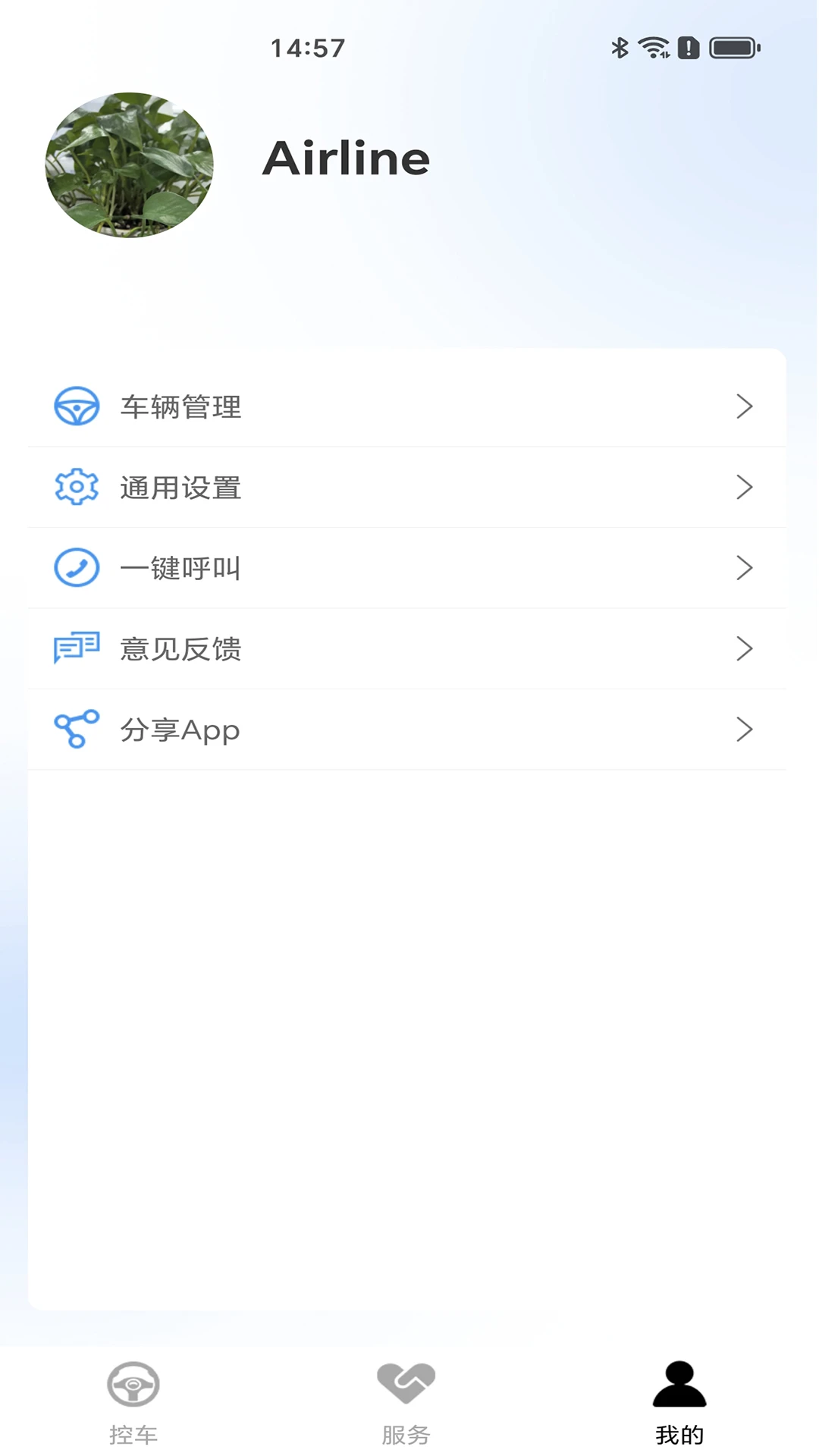The width and height of the screenshot is (819, 1456).
Task: Select the 一键呼叫 one-tap call row
Action: tap(406, 568)
